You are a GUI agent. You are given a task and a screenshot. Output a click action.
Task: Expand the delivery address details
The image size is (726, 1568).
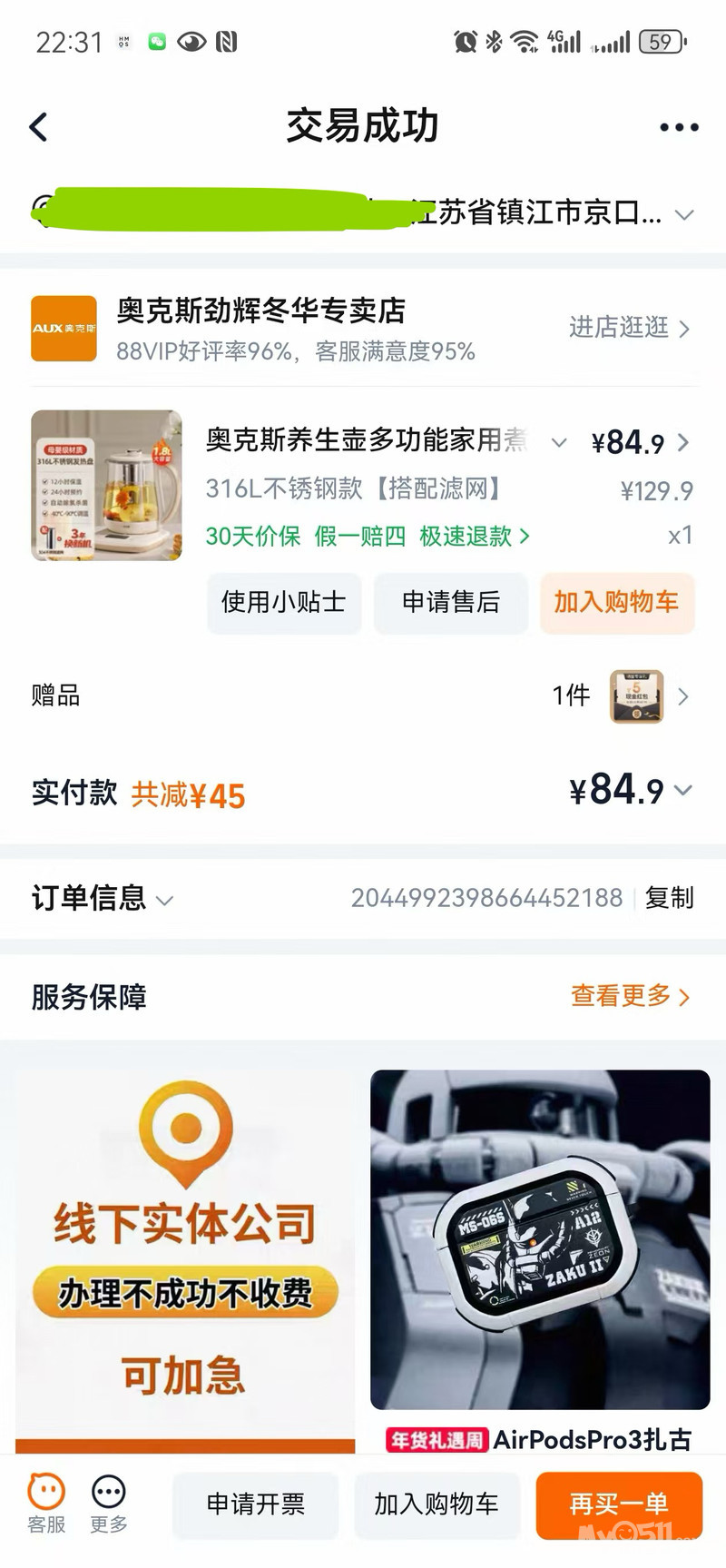click(684, 214)
